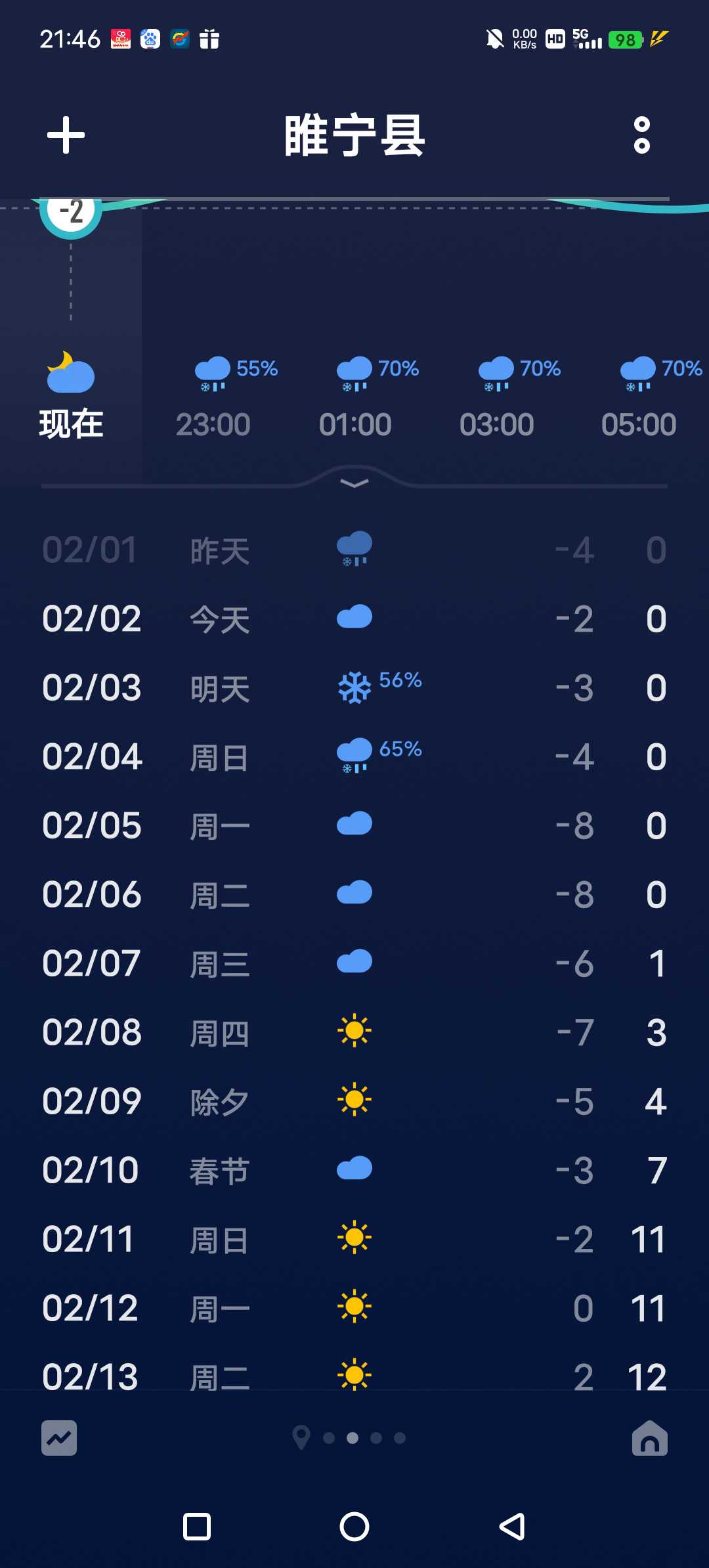Open the forecast for 02/02 今天
709x1568 pixels.
[354, 619]
